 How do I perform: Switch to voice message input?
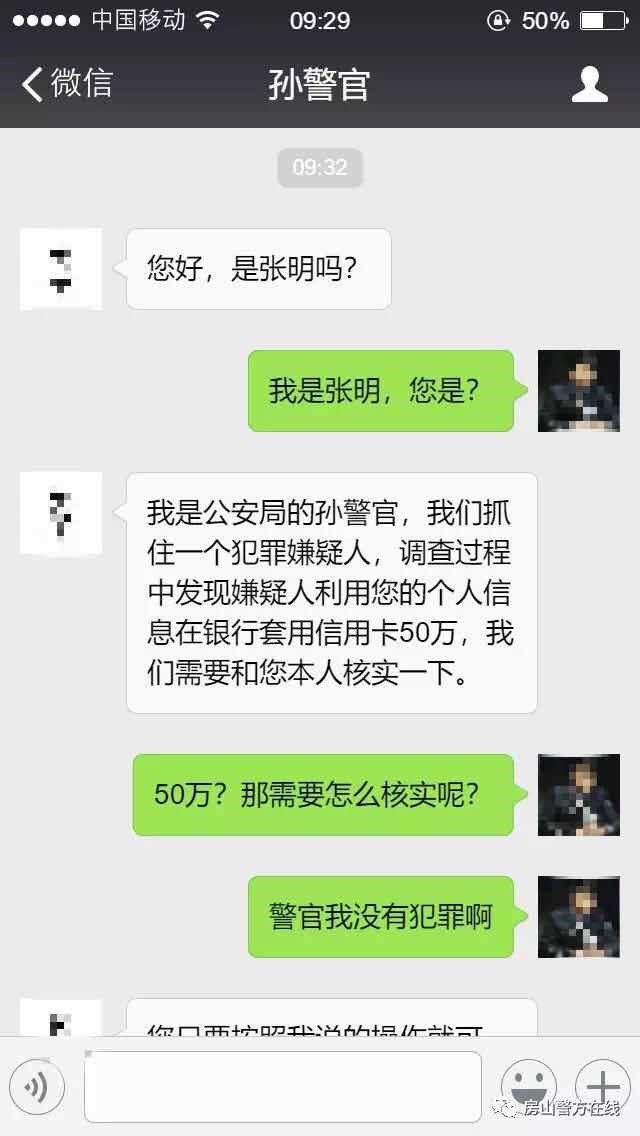36,1086
